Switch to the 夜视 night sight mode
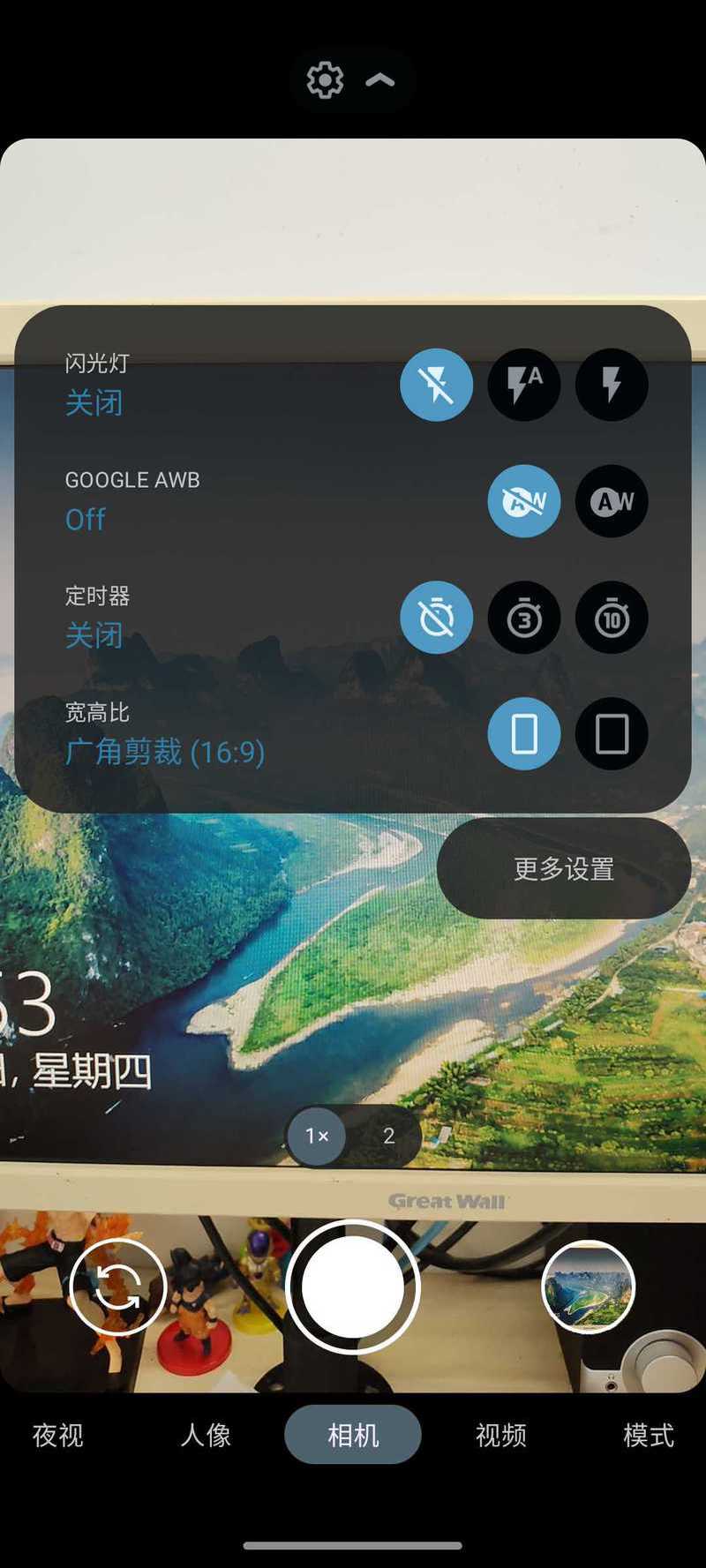Viewport: 706px width, 1568px height. pos(58,1436)
